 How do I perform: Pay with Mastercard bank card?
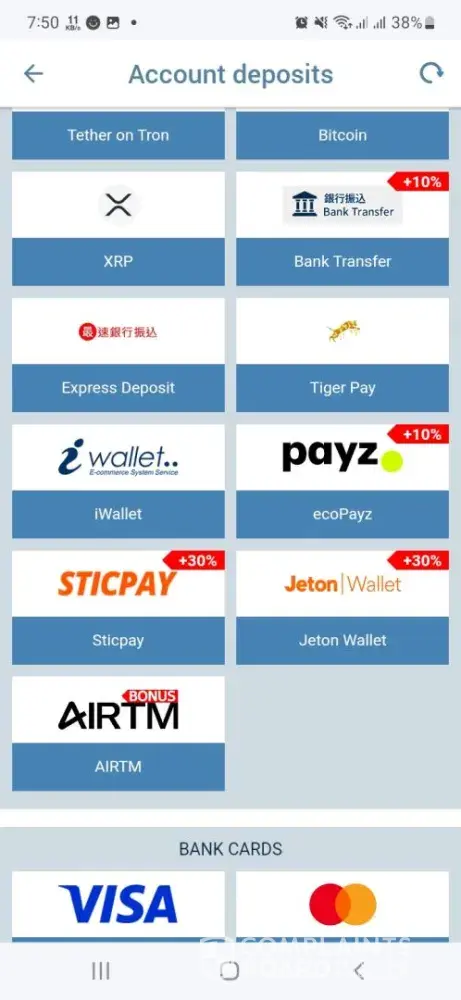point(342,906)
